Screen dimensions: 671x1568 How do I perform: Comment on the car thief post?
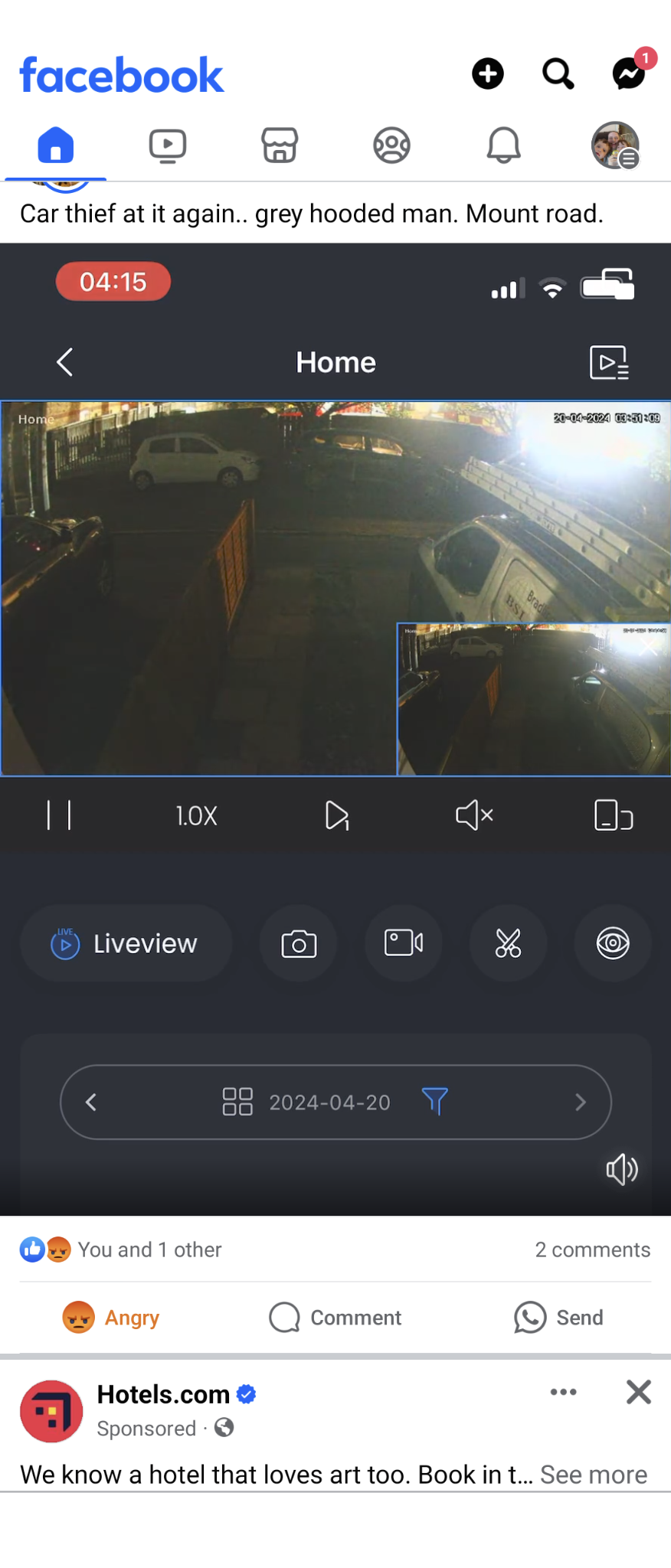point(335,1318)
